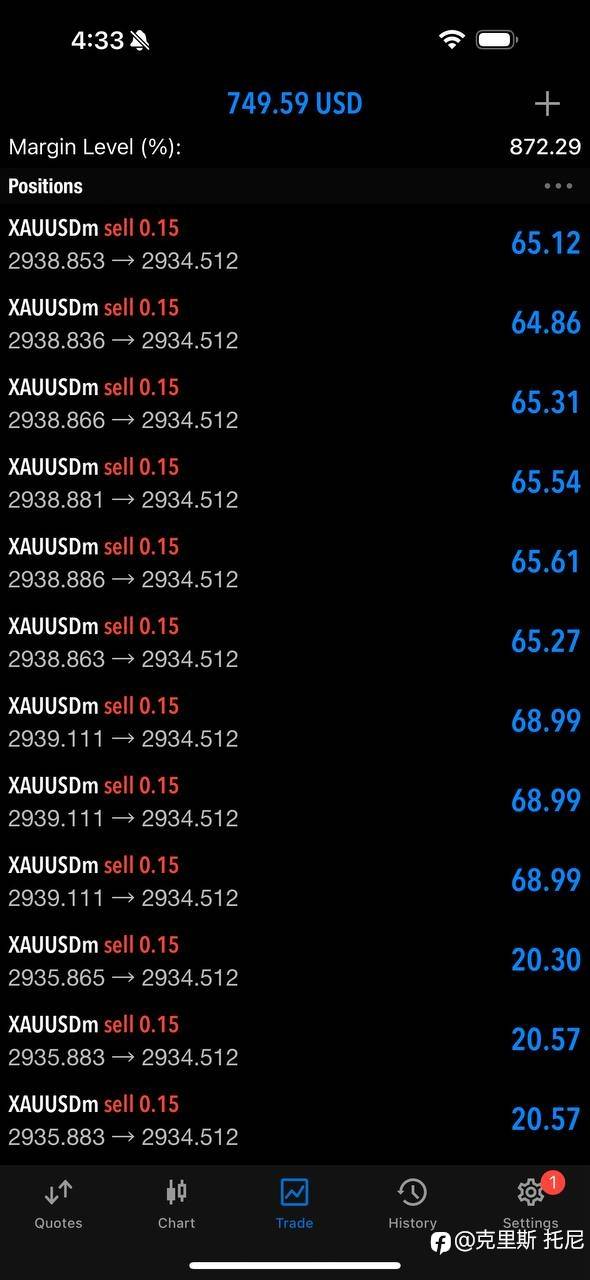Screen dimensions: 590x1280
Task: Open the Settings tab
Action: pyautogui.click(x=530, y=1202)
